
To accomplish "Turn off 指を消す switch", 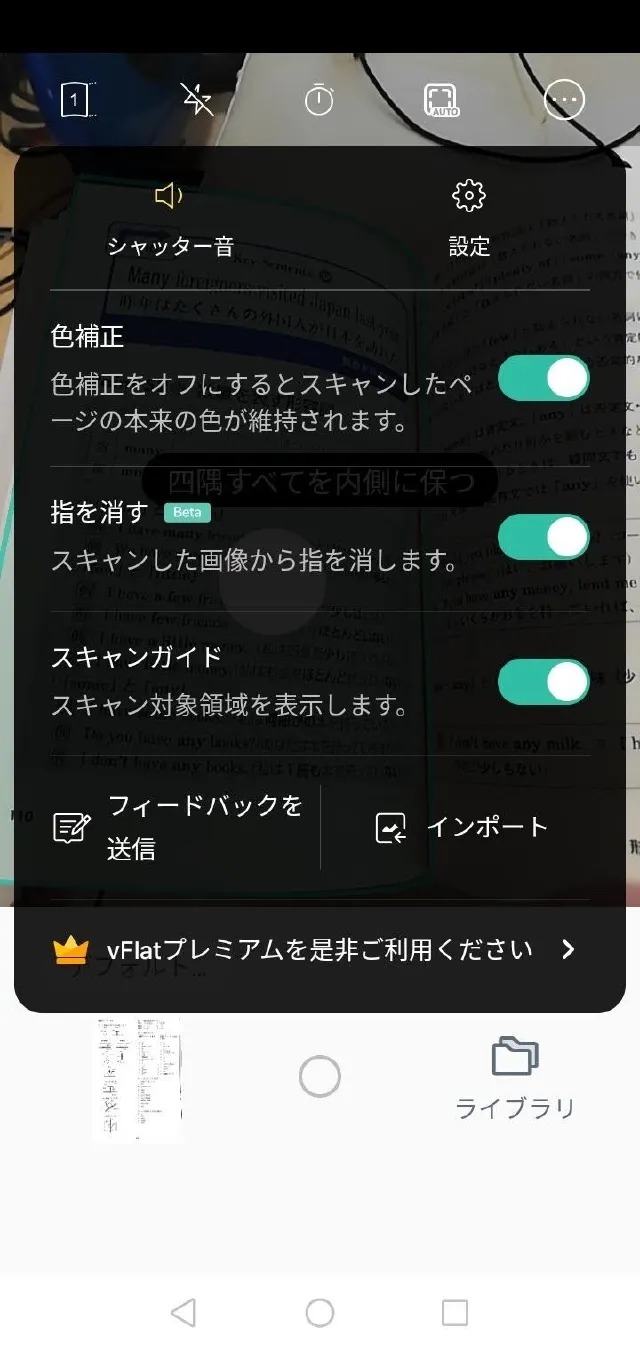I will (x=543, y=537).
